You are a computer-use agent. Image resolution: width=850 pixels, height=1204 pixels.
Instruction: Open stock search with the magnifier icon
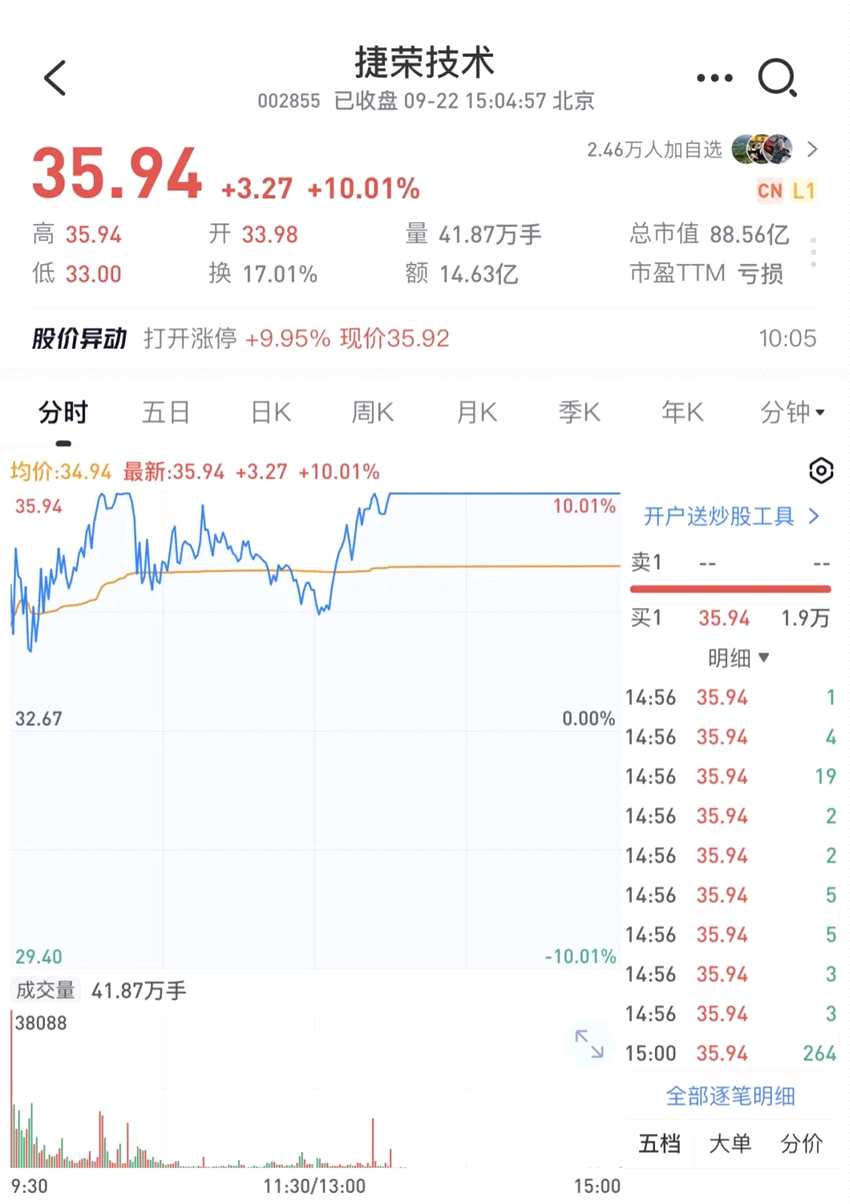[x=777, y=78]
